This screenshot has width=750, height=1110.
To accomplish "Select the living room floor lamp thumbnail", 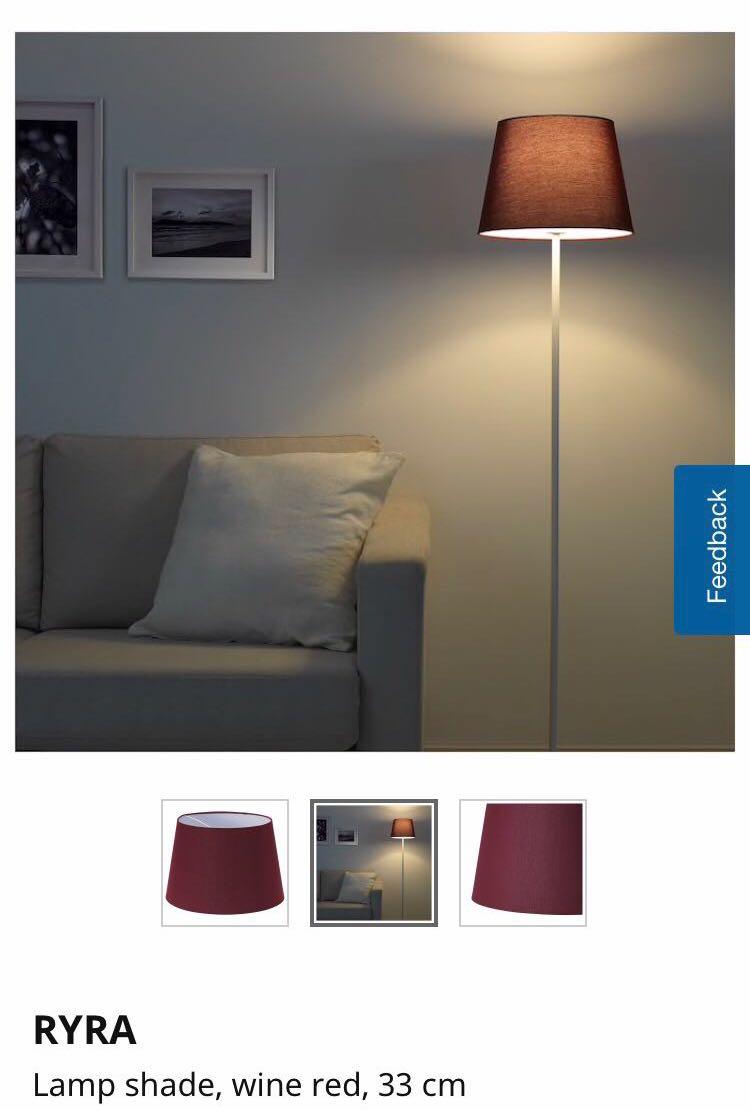I will tap(374, 862).
